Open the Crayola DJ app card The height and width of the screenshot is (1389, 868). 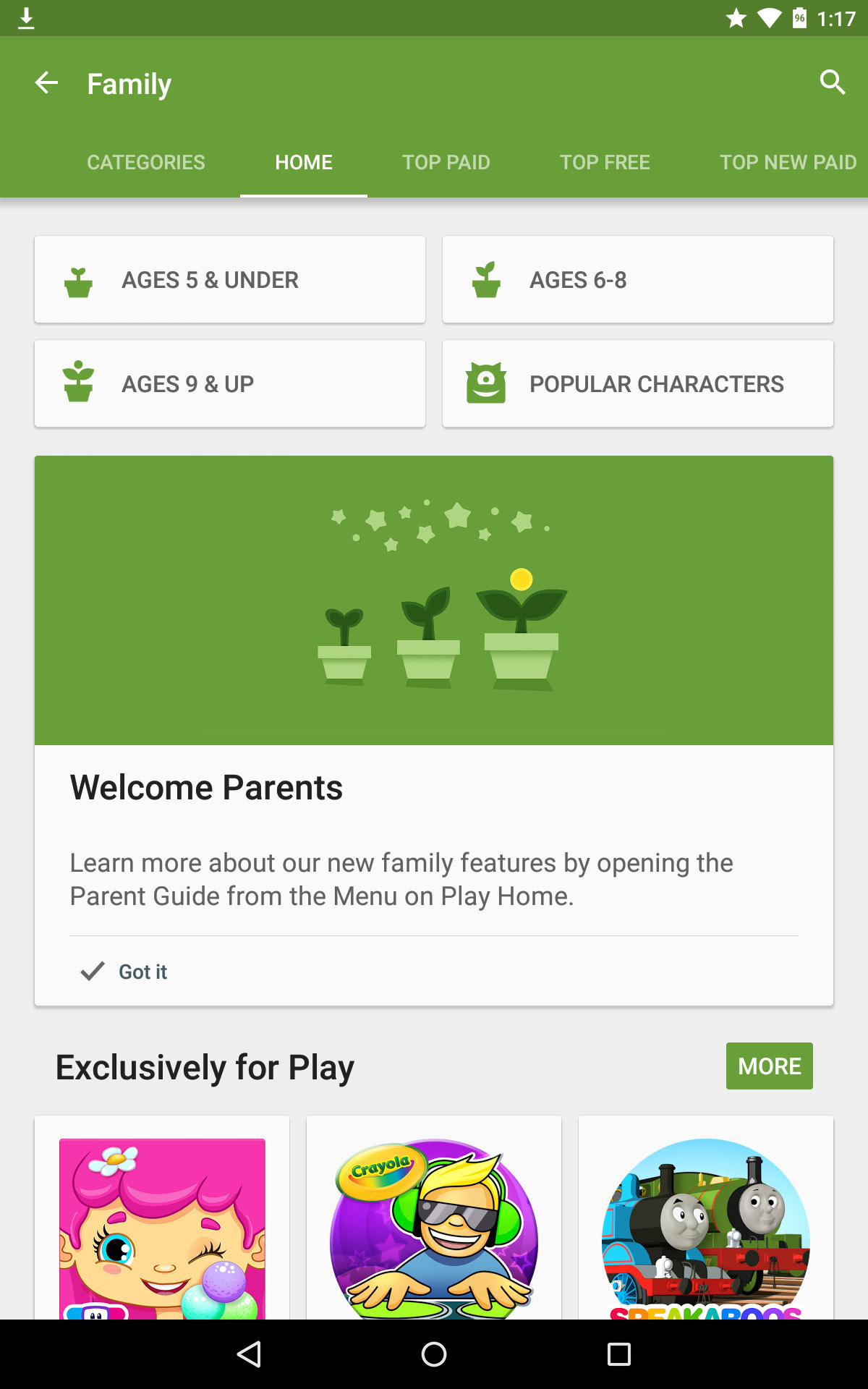click(x=434, y=1218)
